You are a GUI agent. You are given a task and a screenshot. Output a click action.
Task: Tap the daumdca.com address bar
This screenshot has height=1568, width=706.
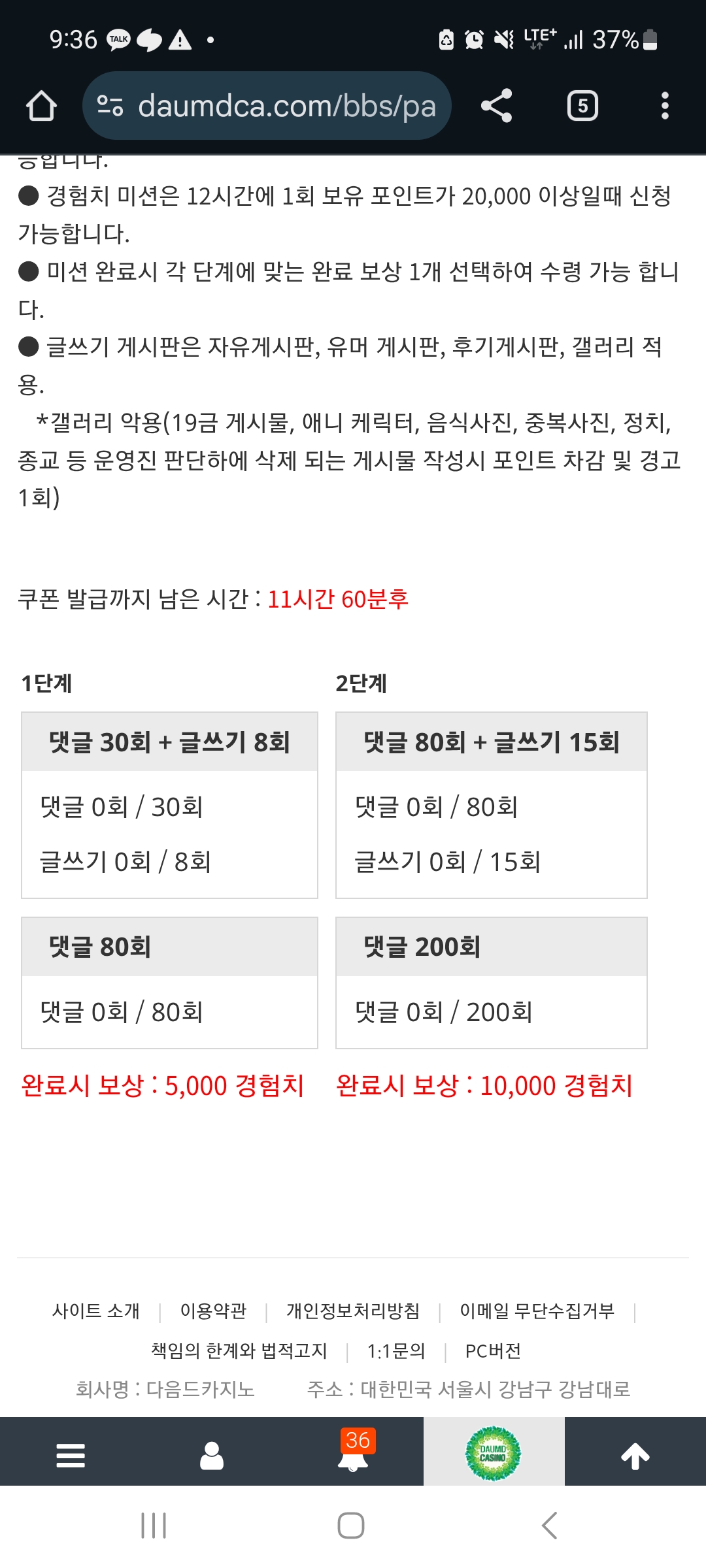[x=267, y=106]
